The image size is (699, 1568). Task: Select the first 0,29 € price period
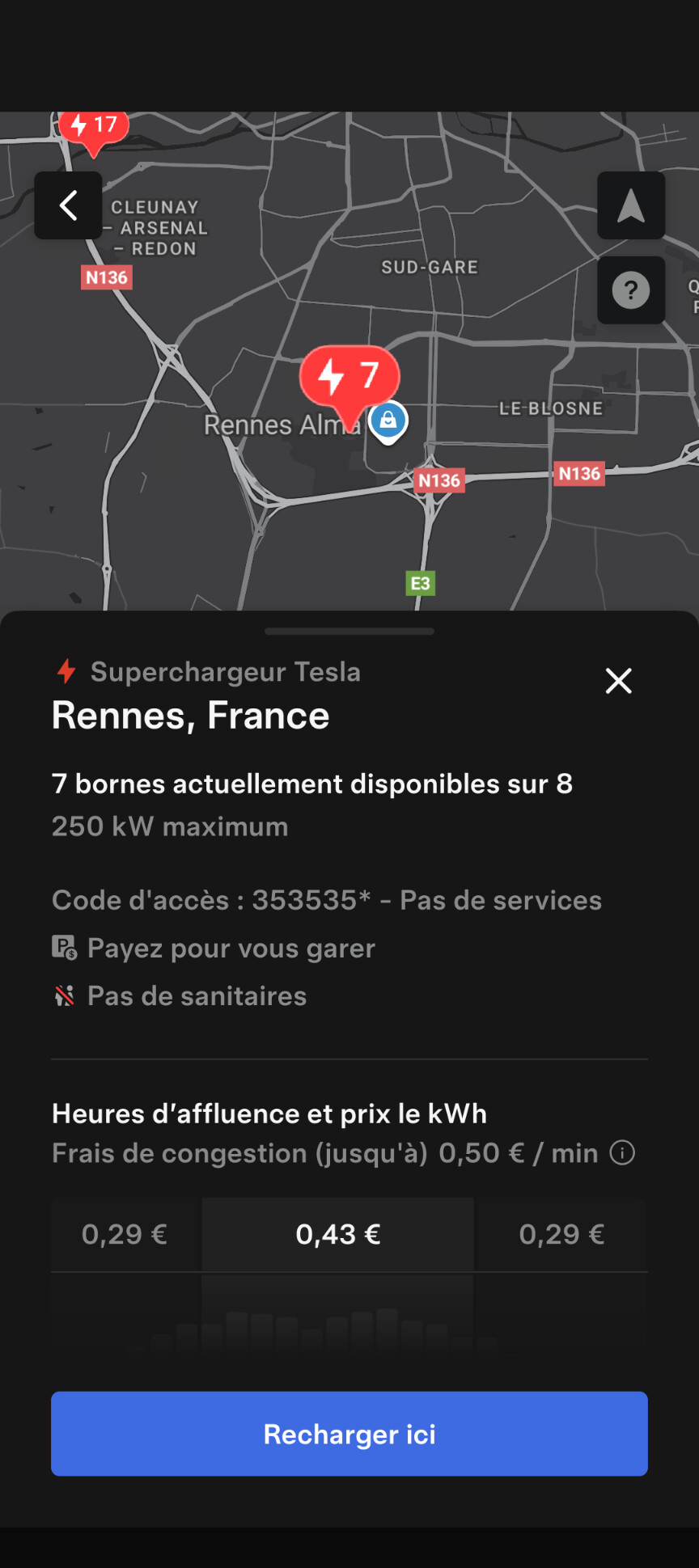125,1234
